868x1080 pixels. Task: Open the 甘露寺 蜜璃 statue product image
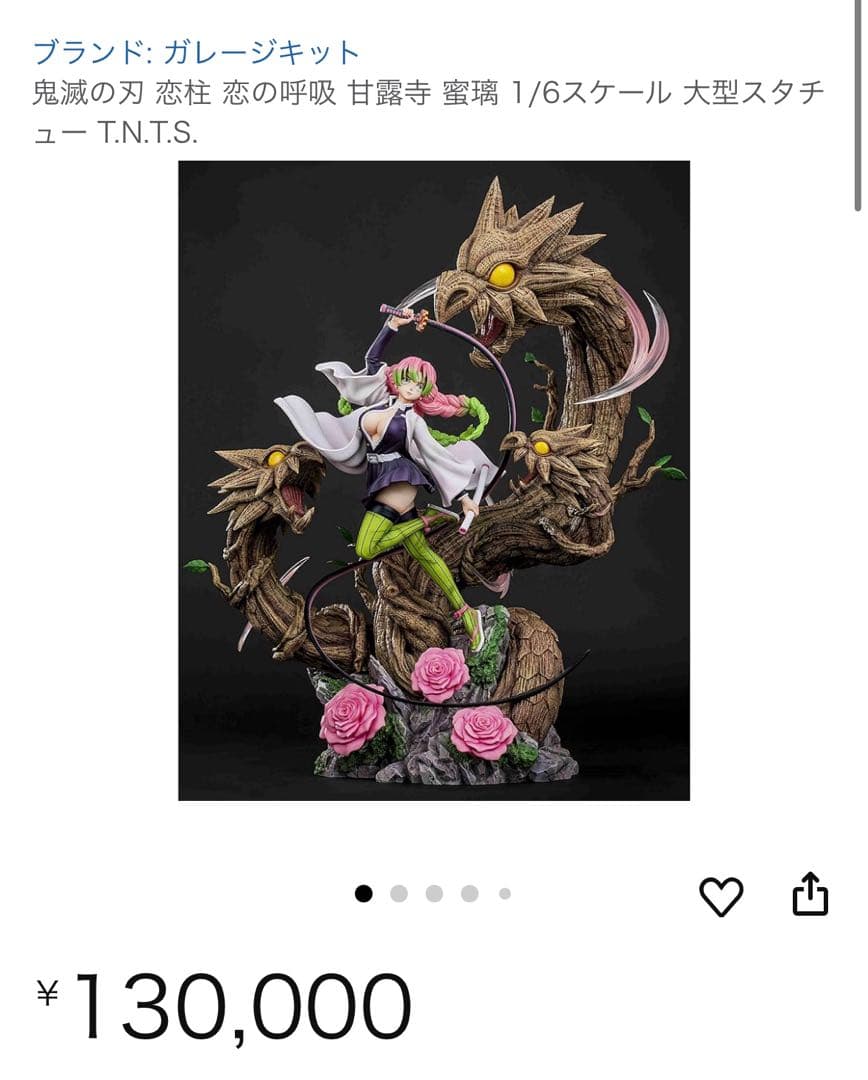pyautogui.click(x=434, y=480)
